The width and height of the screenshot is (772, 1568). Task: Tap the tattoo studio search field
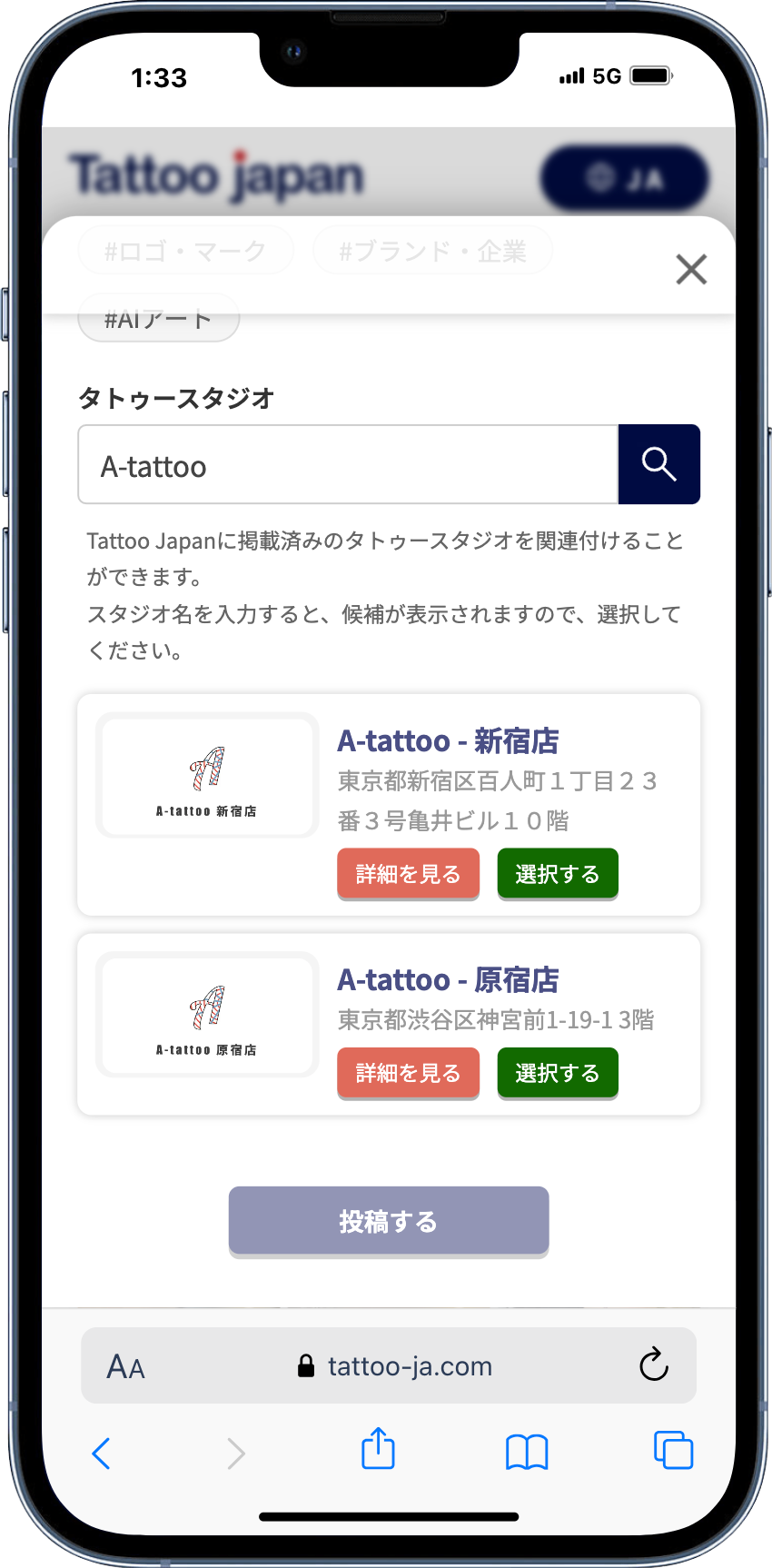[x=348, y=465]
